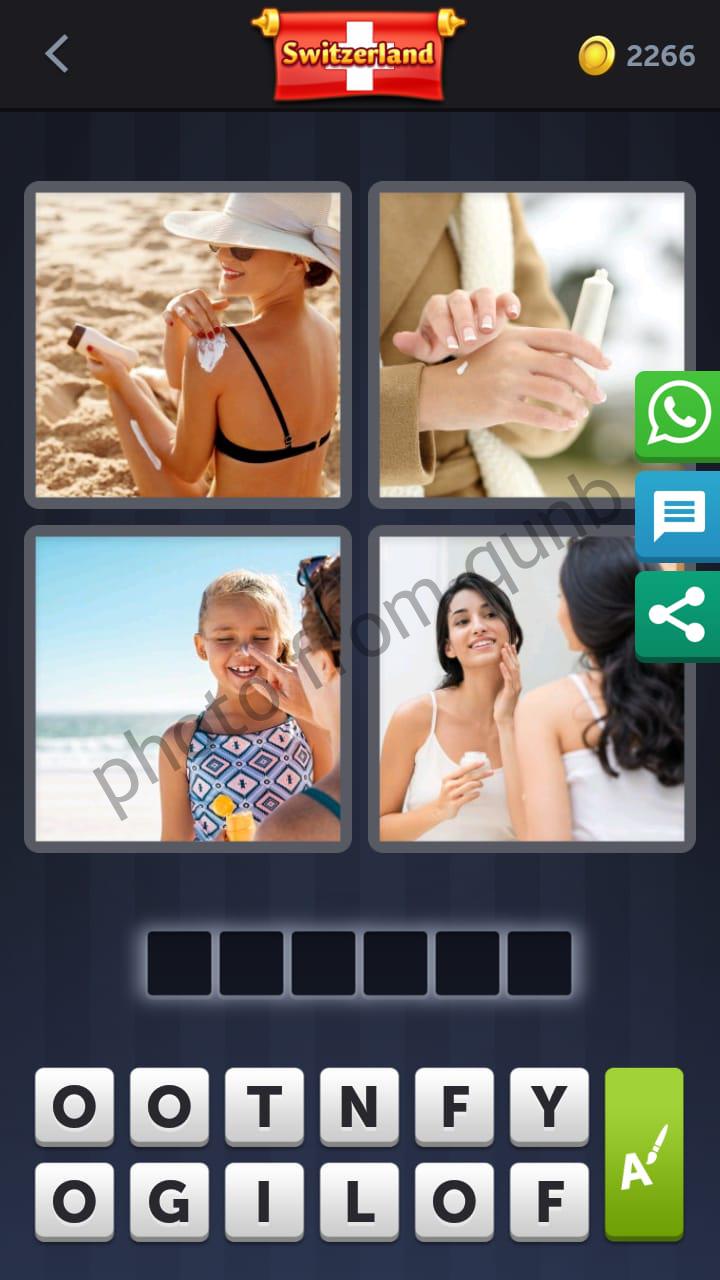Choose the letter Y tile
720x1280 pixels.
pyautogui.click(x=549, y=1106)
